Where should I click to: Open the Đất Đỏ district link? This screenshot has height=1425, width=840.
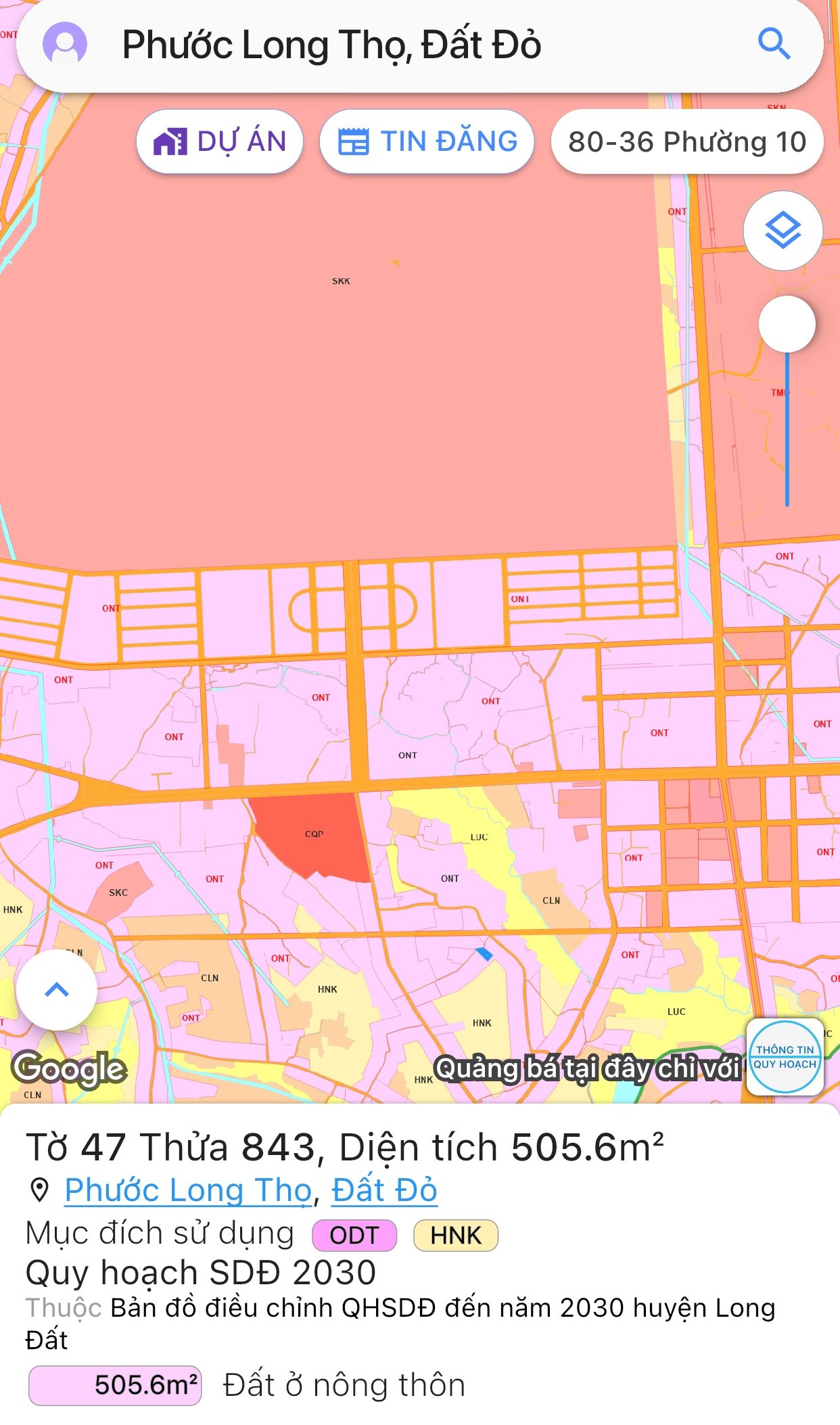point(384,1190)
